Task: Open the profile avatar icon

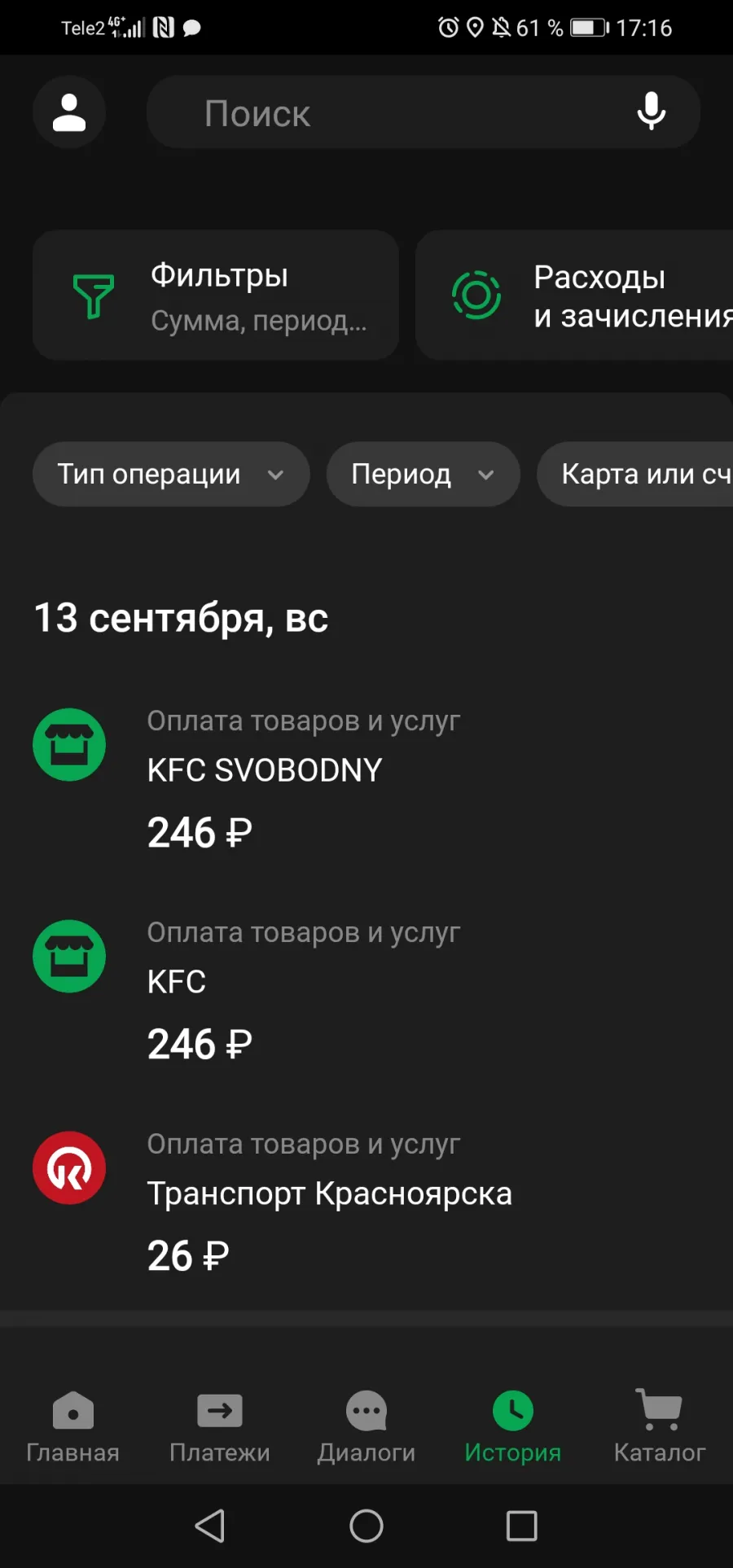Action: [x=69, y=112]
